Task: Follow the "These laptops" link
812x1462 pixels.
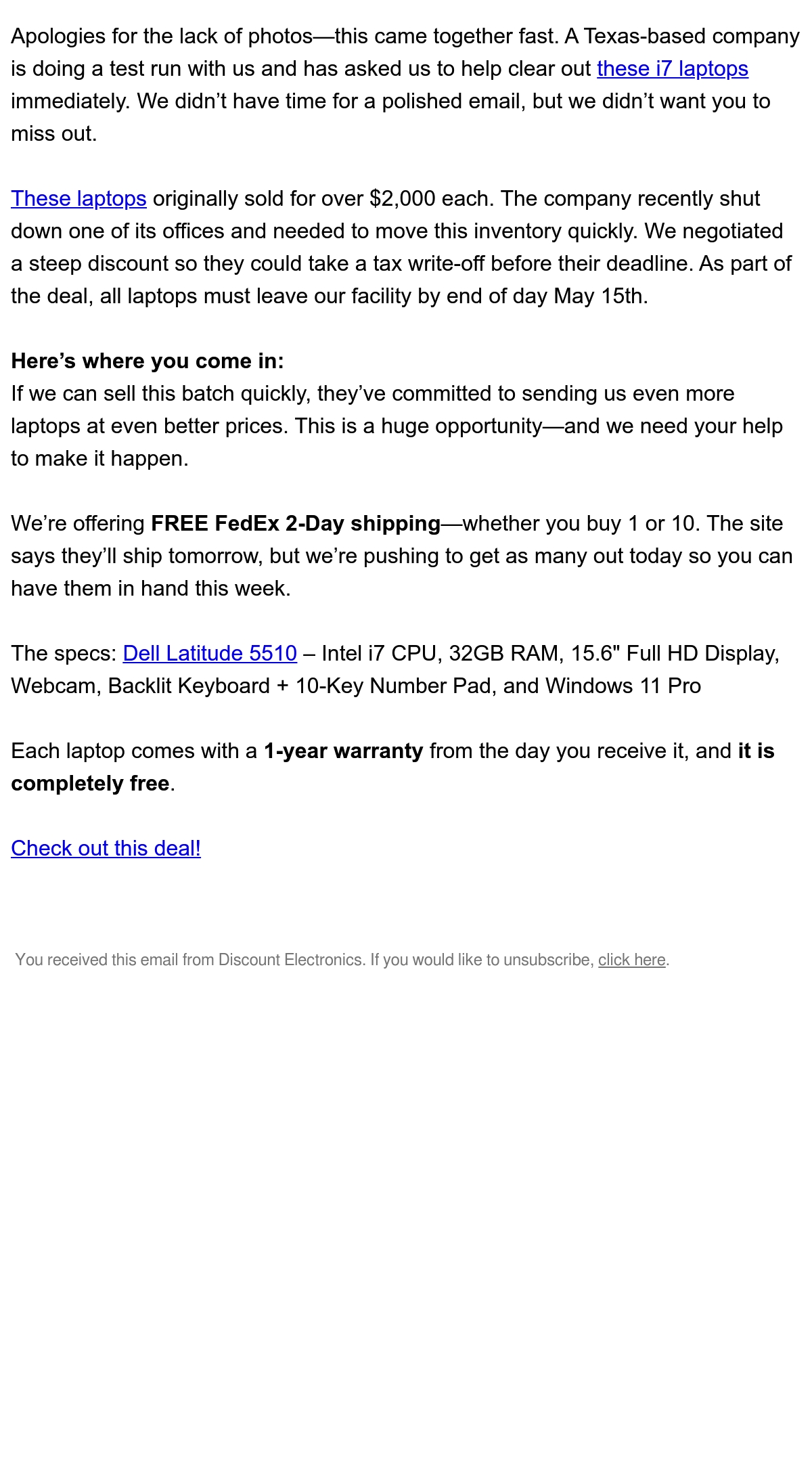Action: [x=78, y=199]
